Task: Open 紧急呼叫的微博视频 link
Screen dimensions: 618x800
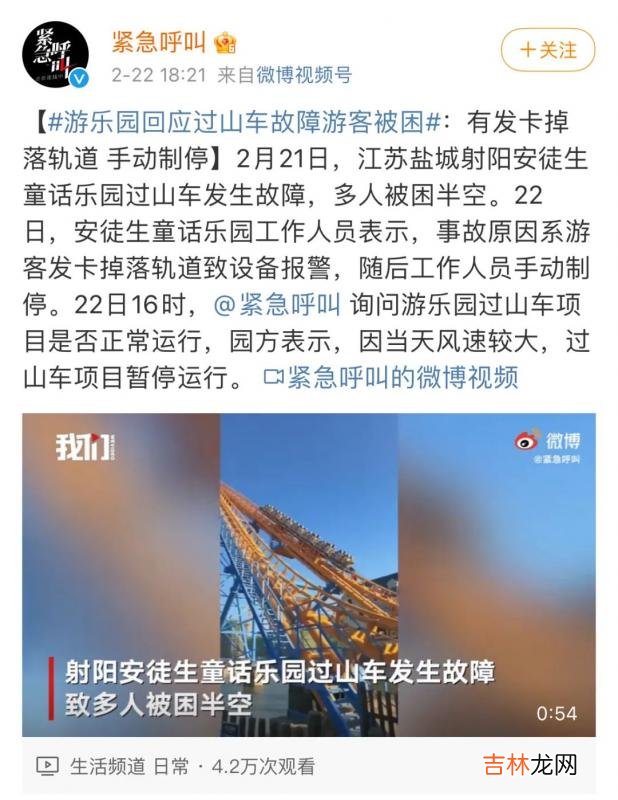Action: pos(390,377)
